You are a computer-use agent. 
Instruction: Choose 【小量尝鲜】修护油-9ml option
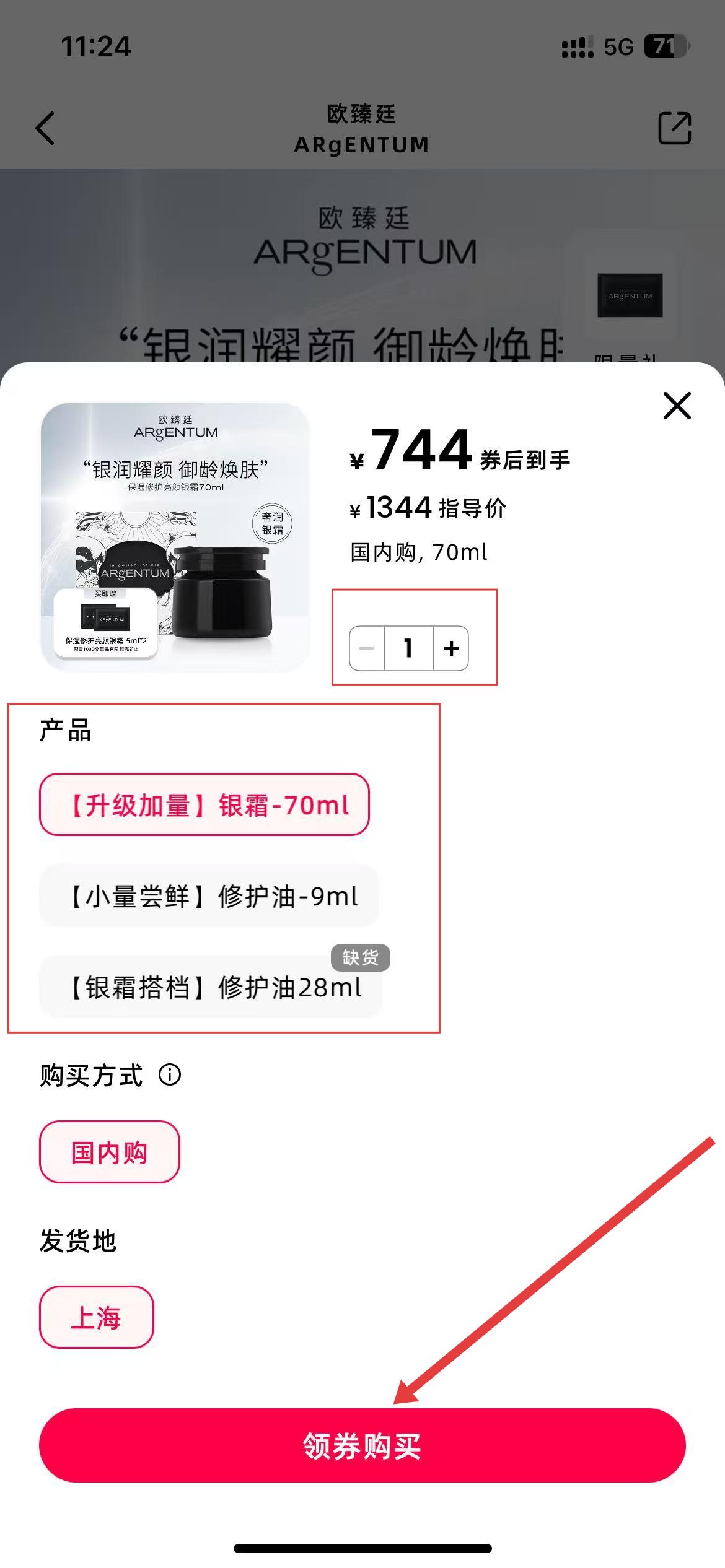209,896
